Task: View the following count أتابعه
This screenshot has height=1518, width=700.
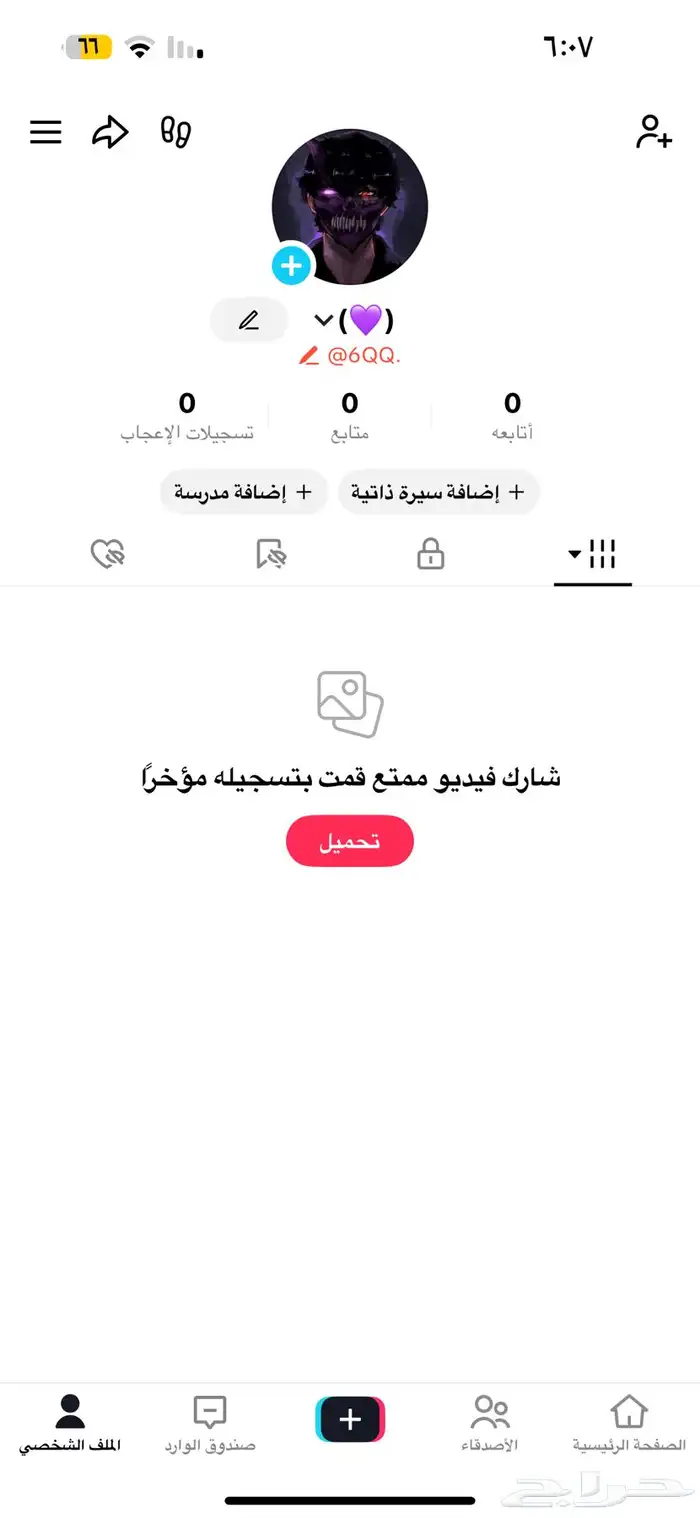Action: click(x=512, y=415)
